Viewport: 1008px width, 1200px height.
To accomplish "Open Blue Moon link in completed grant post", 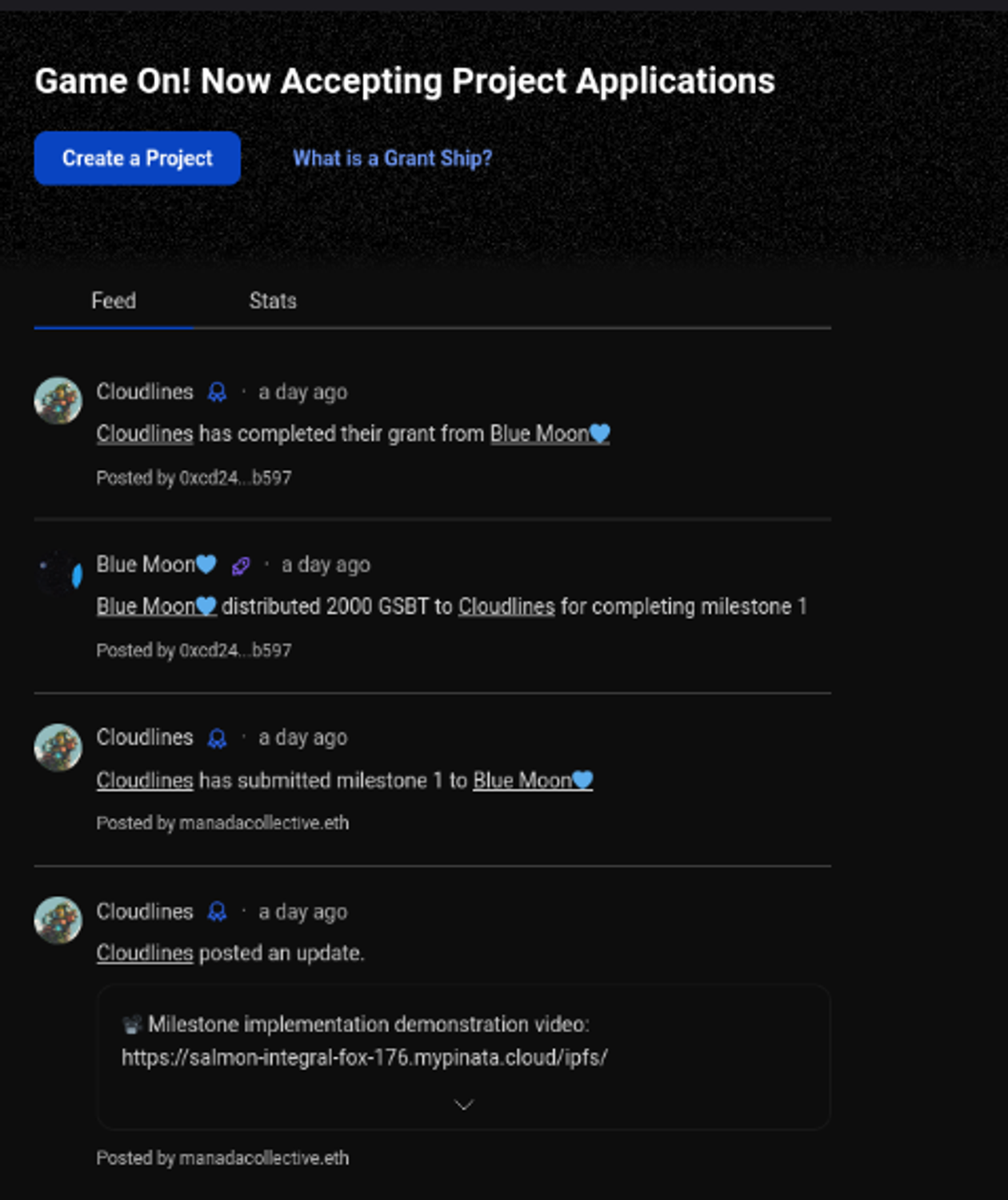I will tap(549, 434).
